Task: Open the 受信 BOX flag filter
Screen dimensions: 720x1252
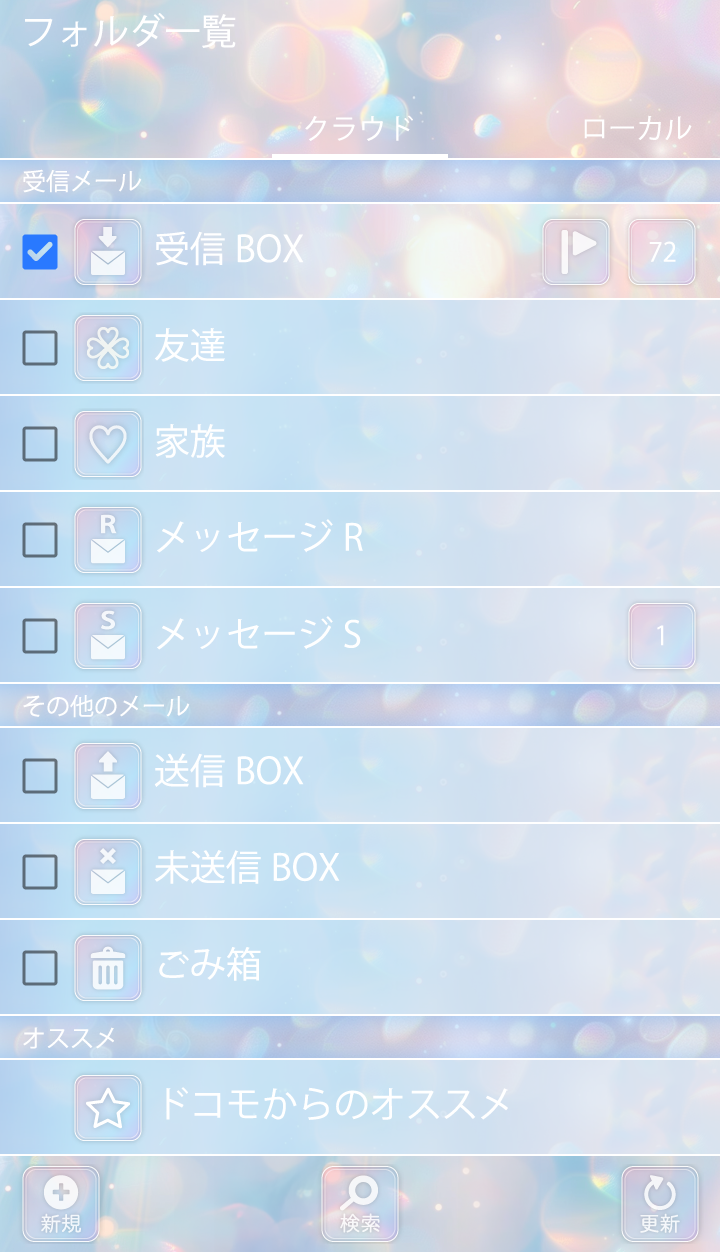Action: 576,251
